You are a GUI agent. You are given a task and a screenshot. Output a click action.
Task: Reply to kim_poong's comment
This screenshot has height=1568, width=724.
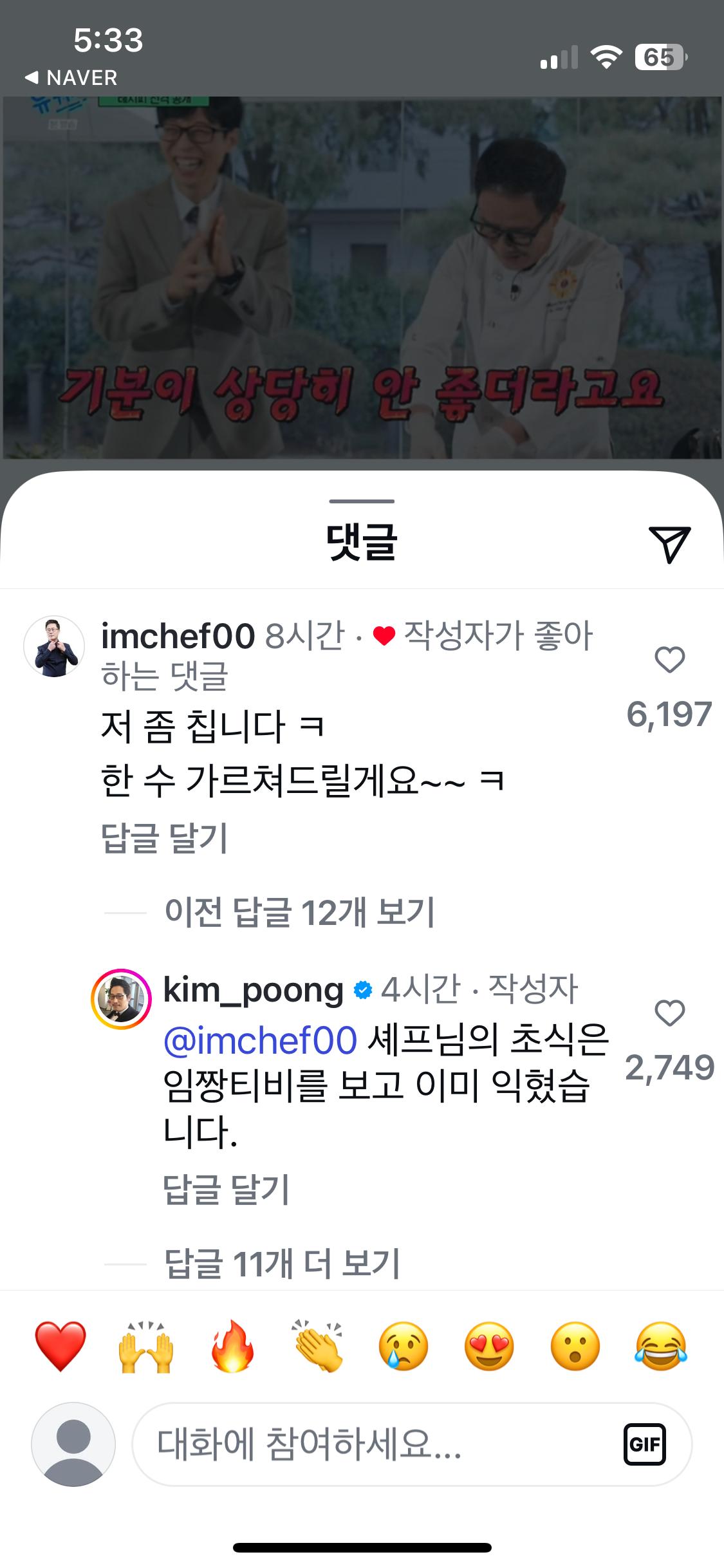click(x=226, y=1189)
